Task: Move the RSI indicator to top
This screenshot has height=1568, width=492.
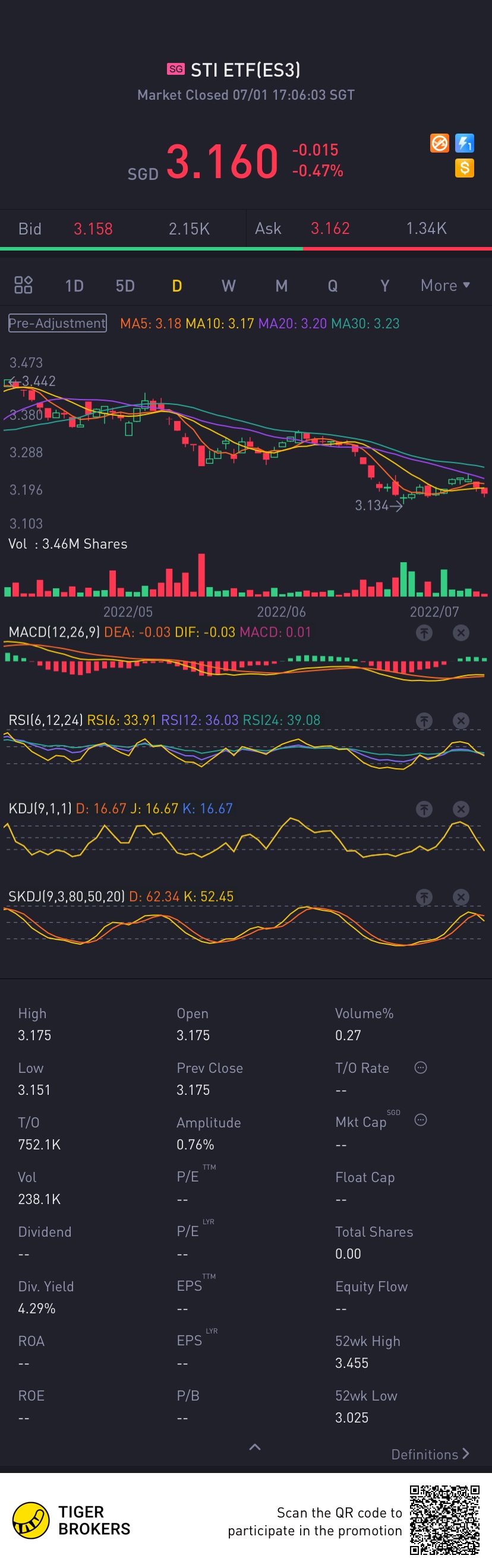Action: click(x=424, y=721)
